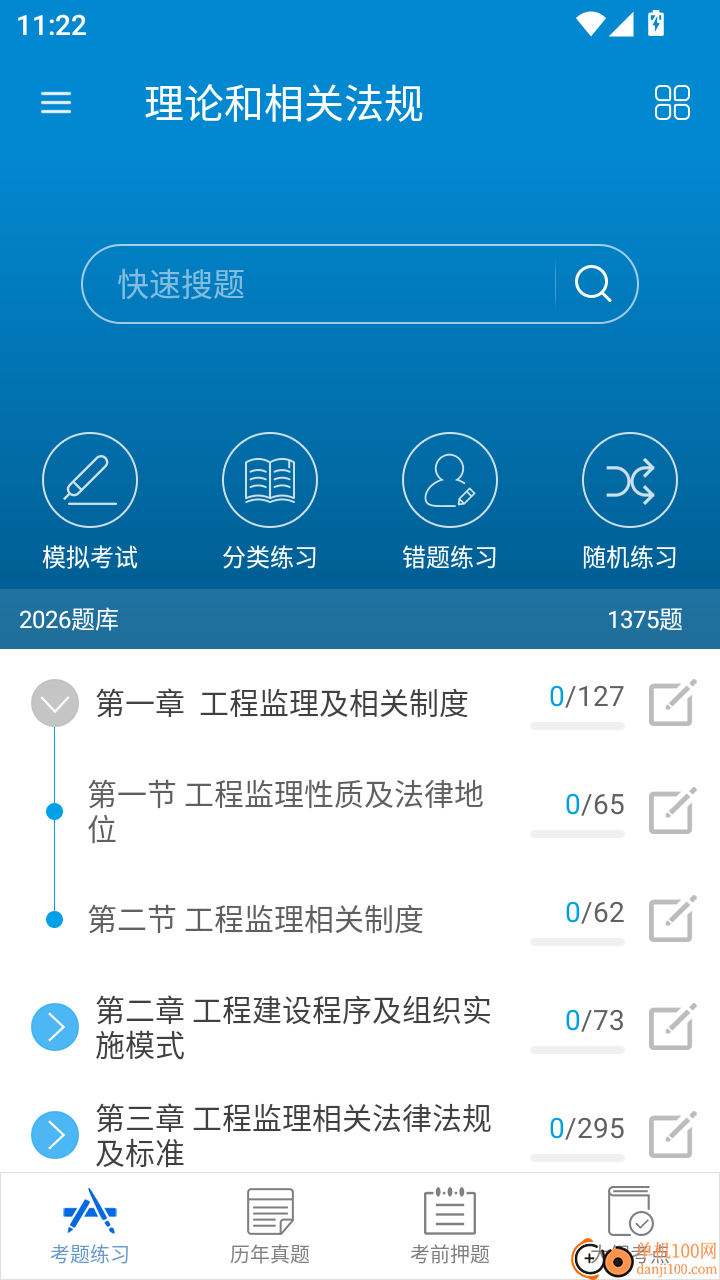
Task: Expand 第二章 工程建设程序及组织实施模式
Action: (x=55, y=1027)
